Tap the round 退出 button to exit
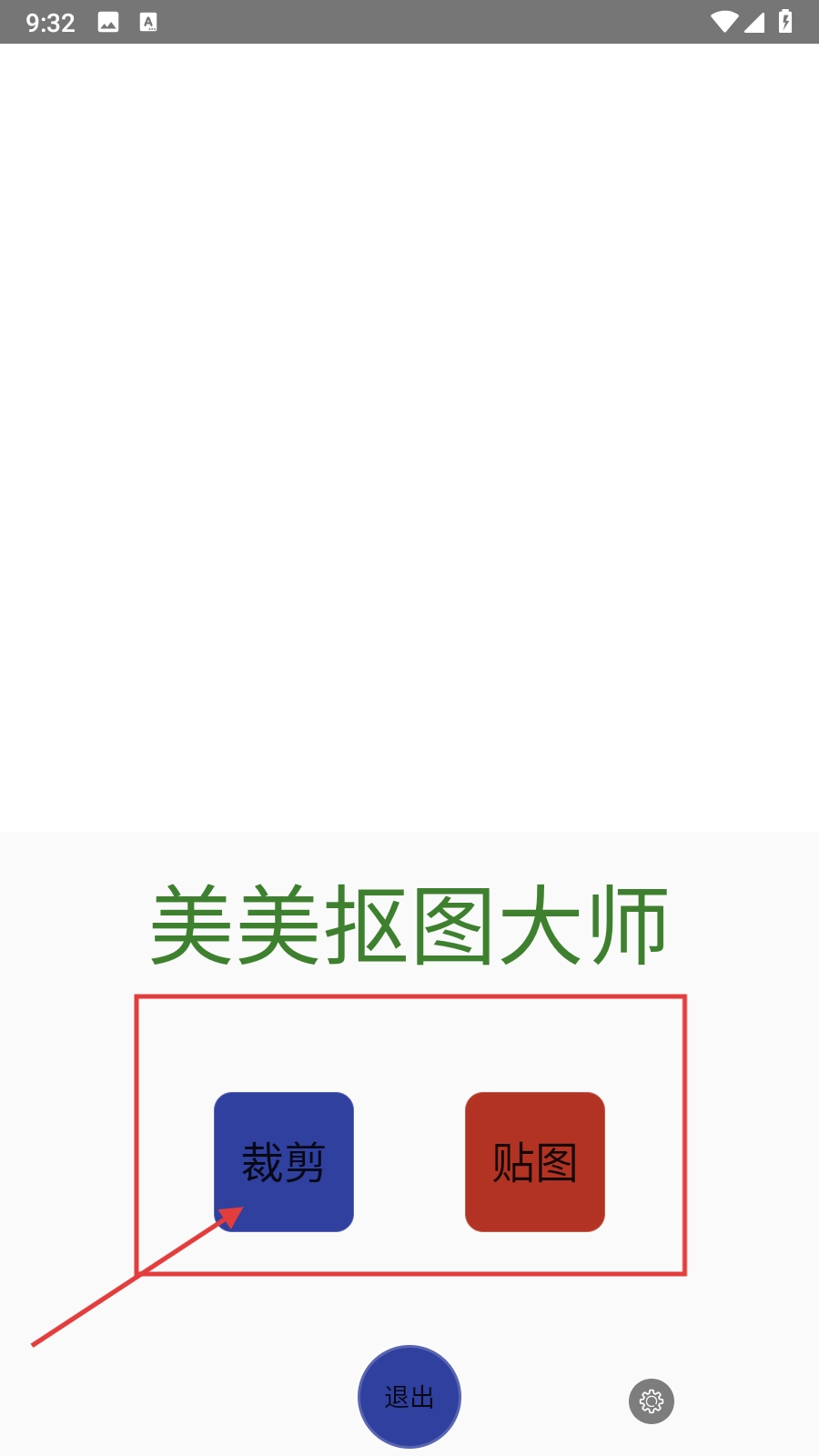The width and height of the screenshot is (819, 1456). pos(409,1397)
